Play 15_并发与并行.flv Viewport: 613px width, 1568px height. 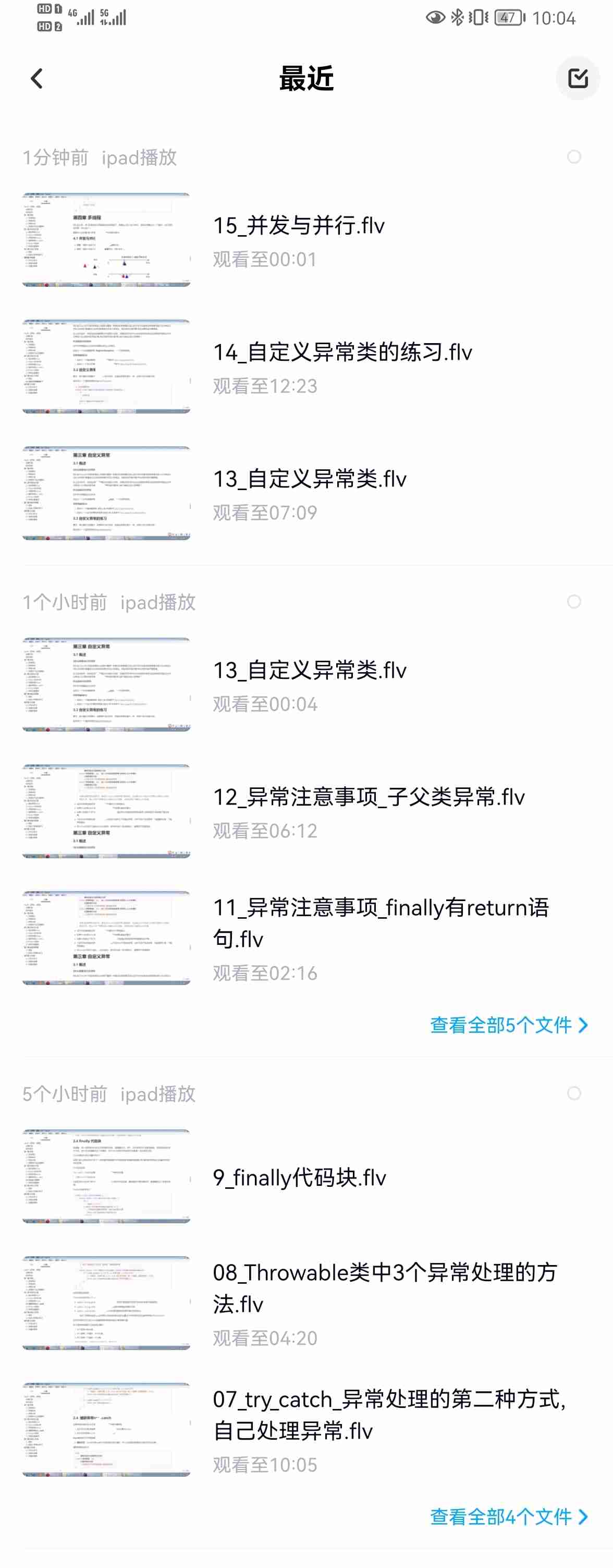coord(298,239)
